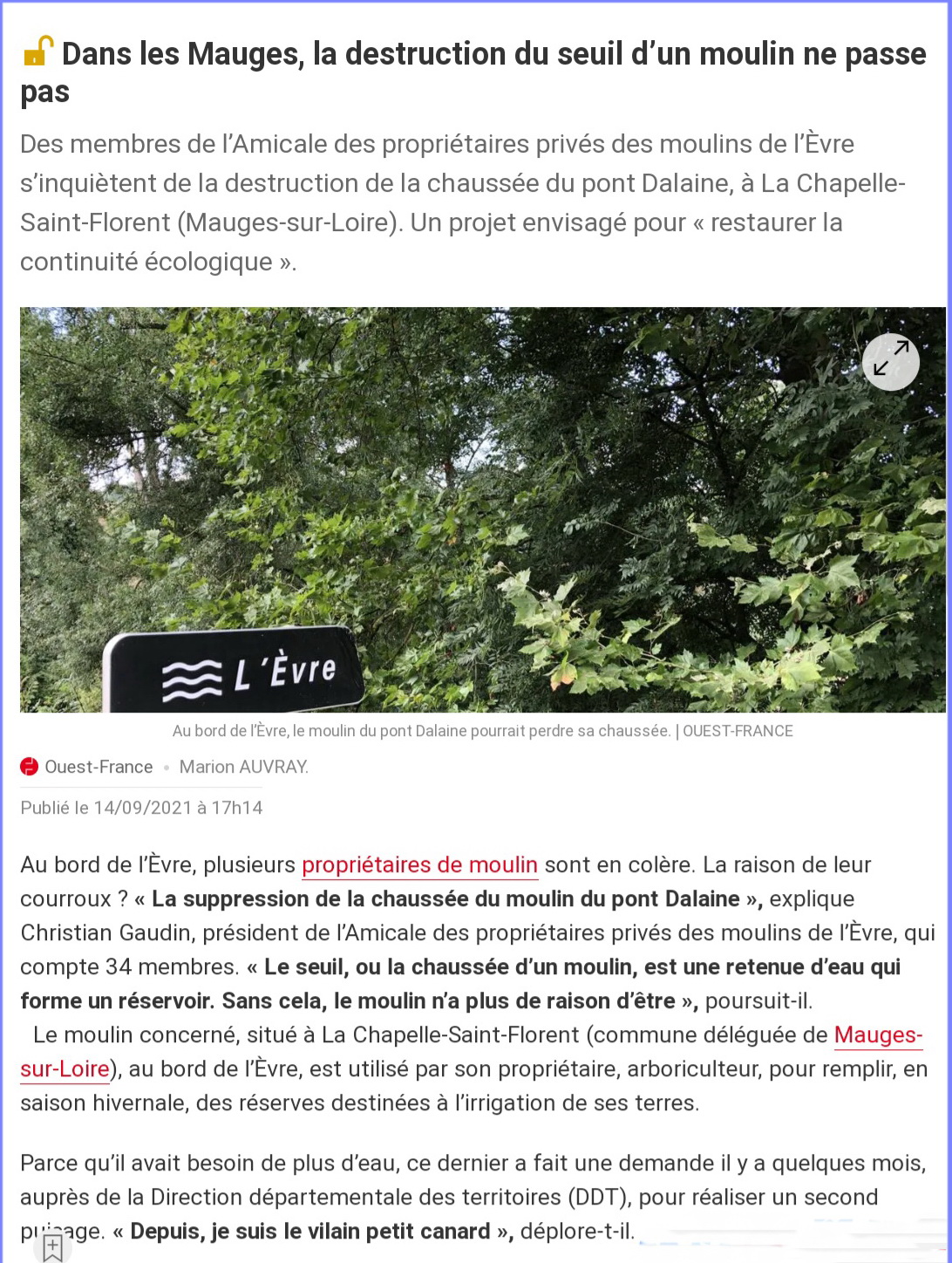
Task: Expand the article photo to fullscreen
Action: coord(890,361)
